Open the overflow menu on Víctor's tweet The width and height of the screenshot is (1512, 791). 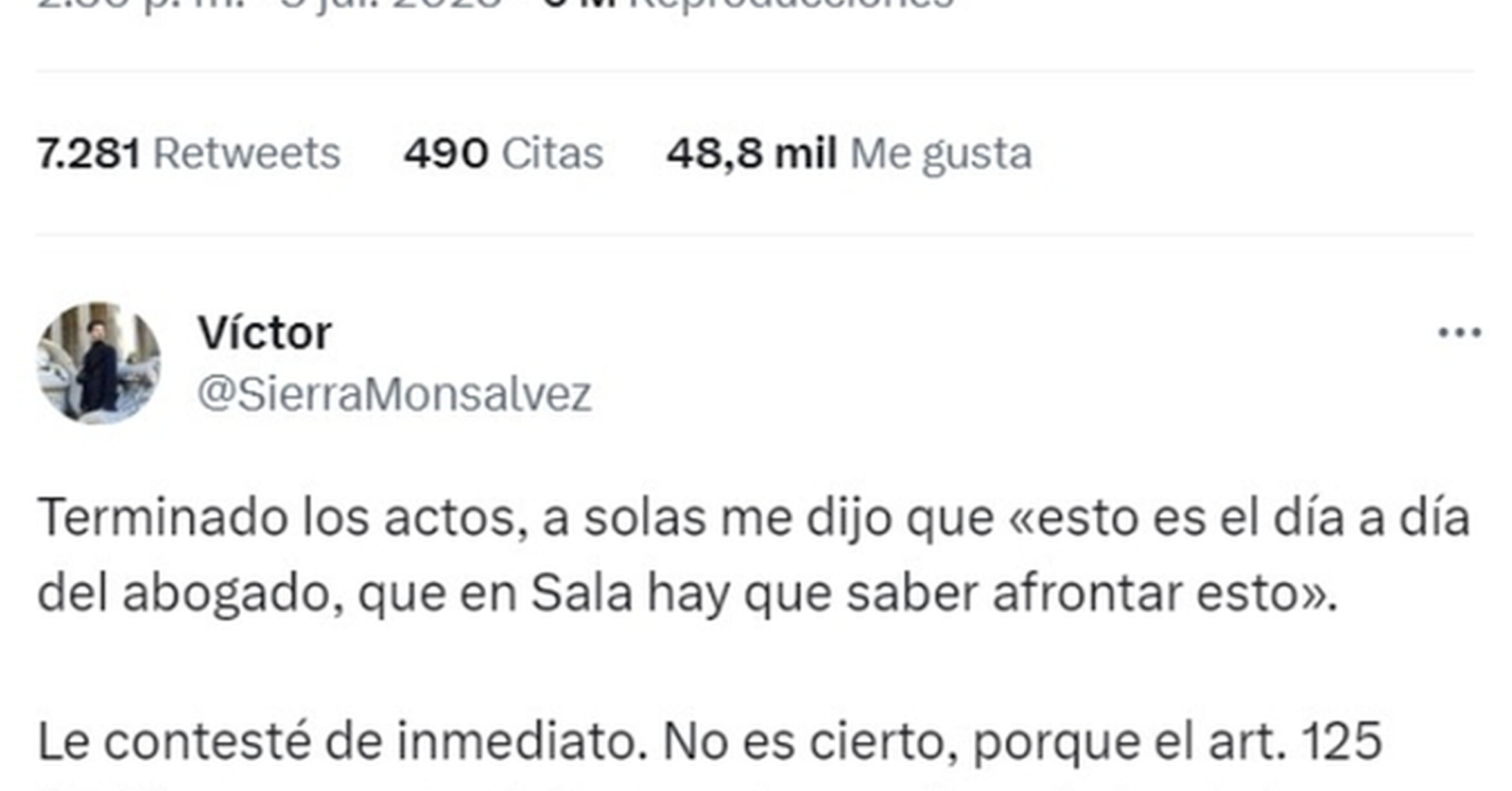pos(1459,332)
